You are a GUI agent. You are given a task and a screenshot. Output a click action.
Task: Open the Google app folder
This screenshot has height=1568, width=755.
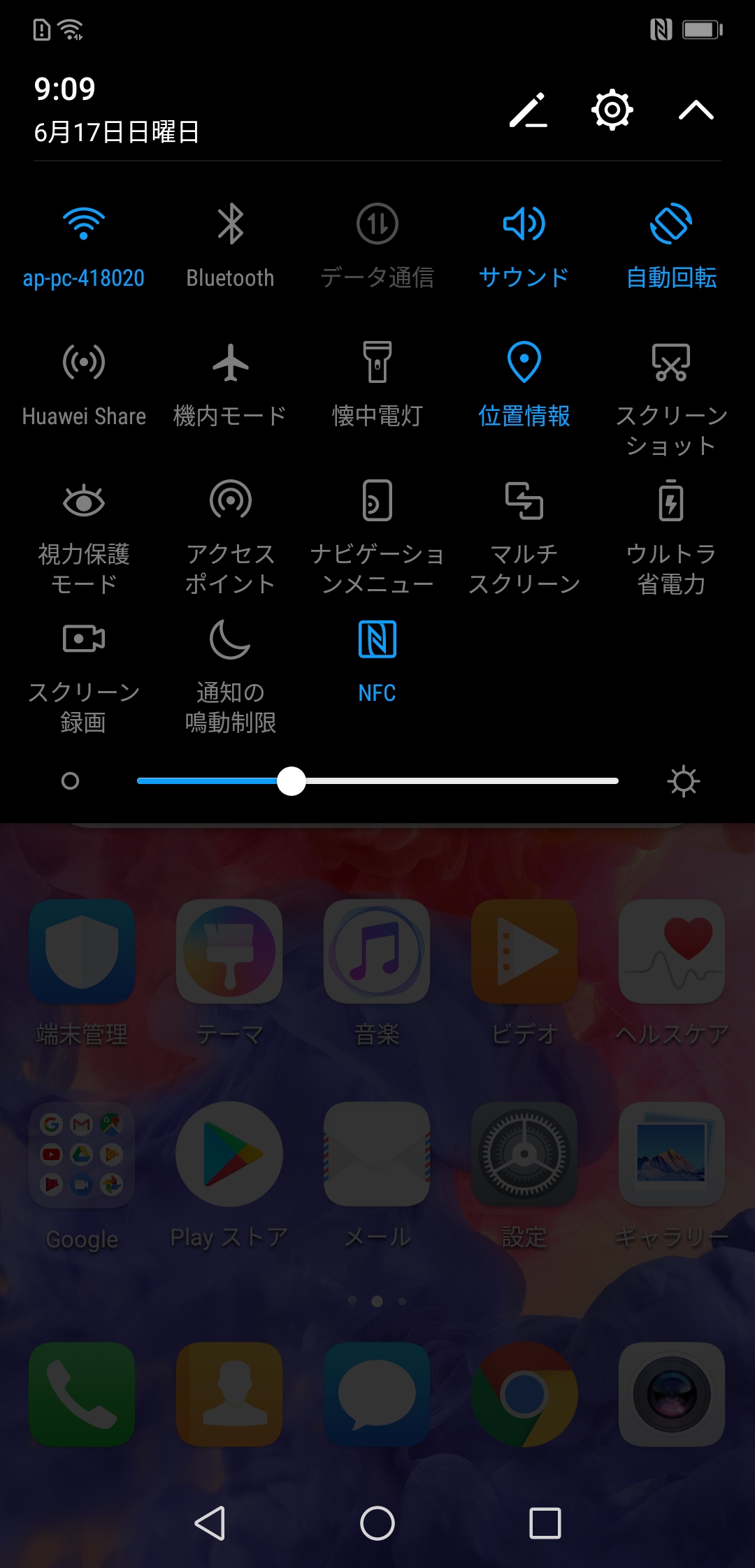82,1156
